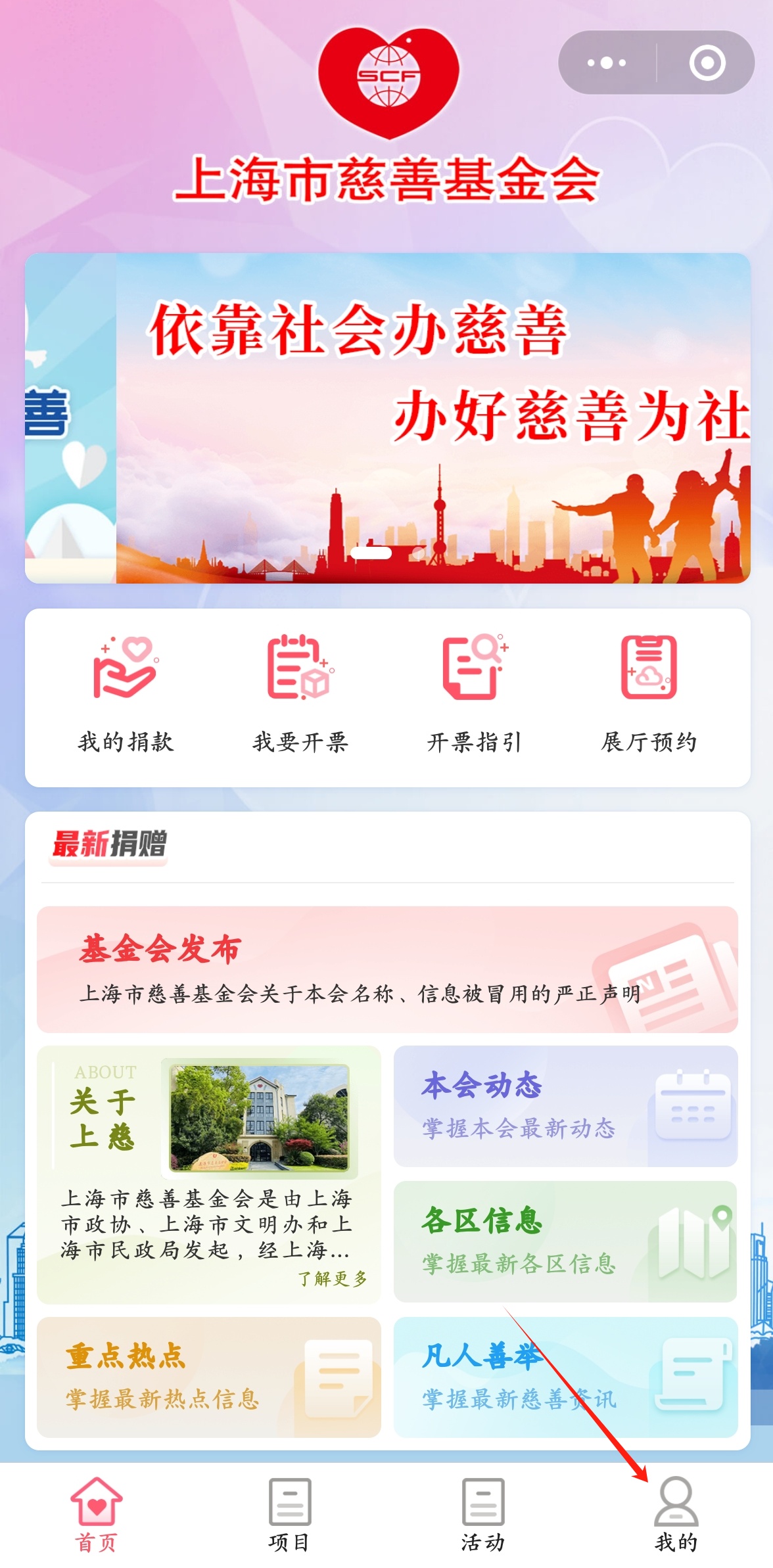Open 我的捐款 donations
This screenshot has width=773, height=1568.
[126, 695]
